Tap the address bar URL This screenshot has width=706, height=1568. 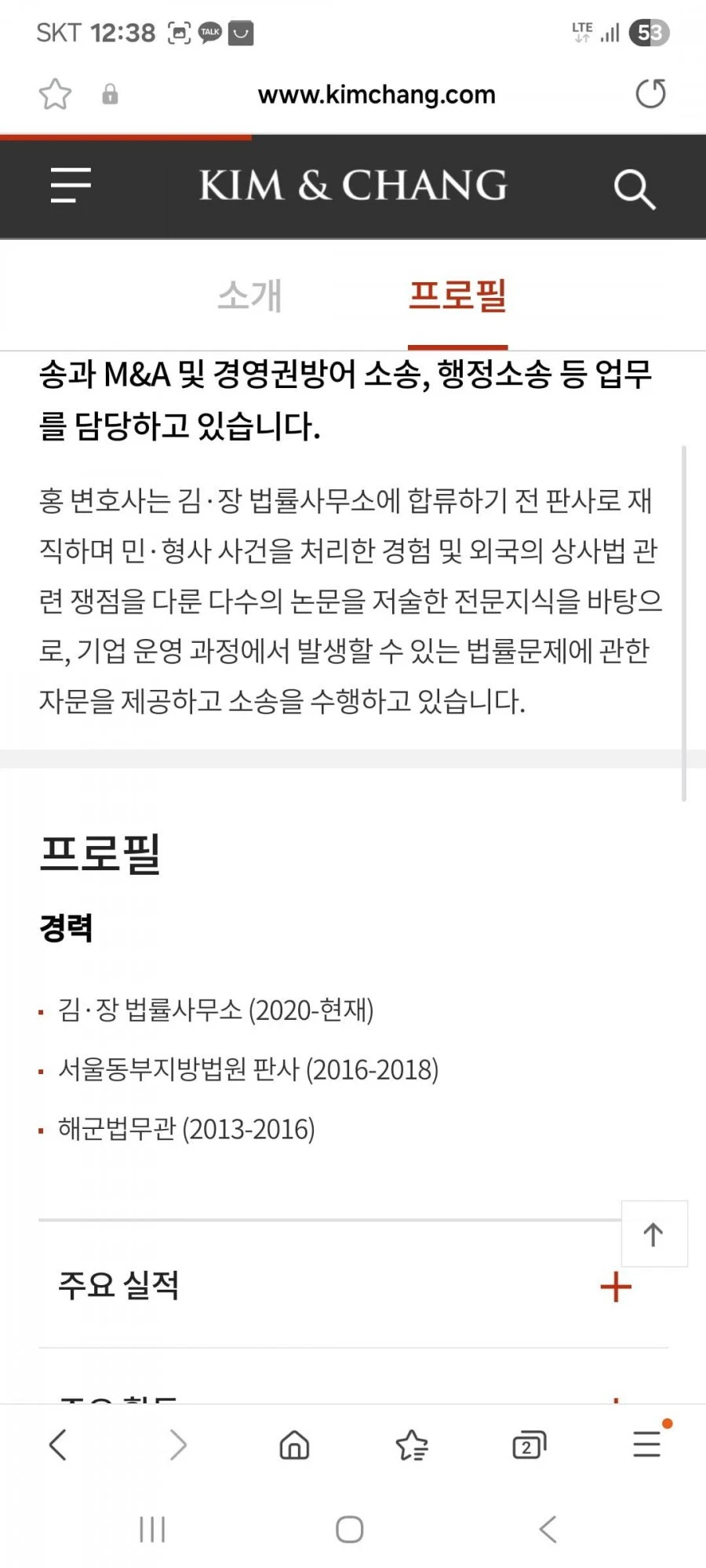tap(377, 95)
